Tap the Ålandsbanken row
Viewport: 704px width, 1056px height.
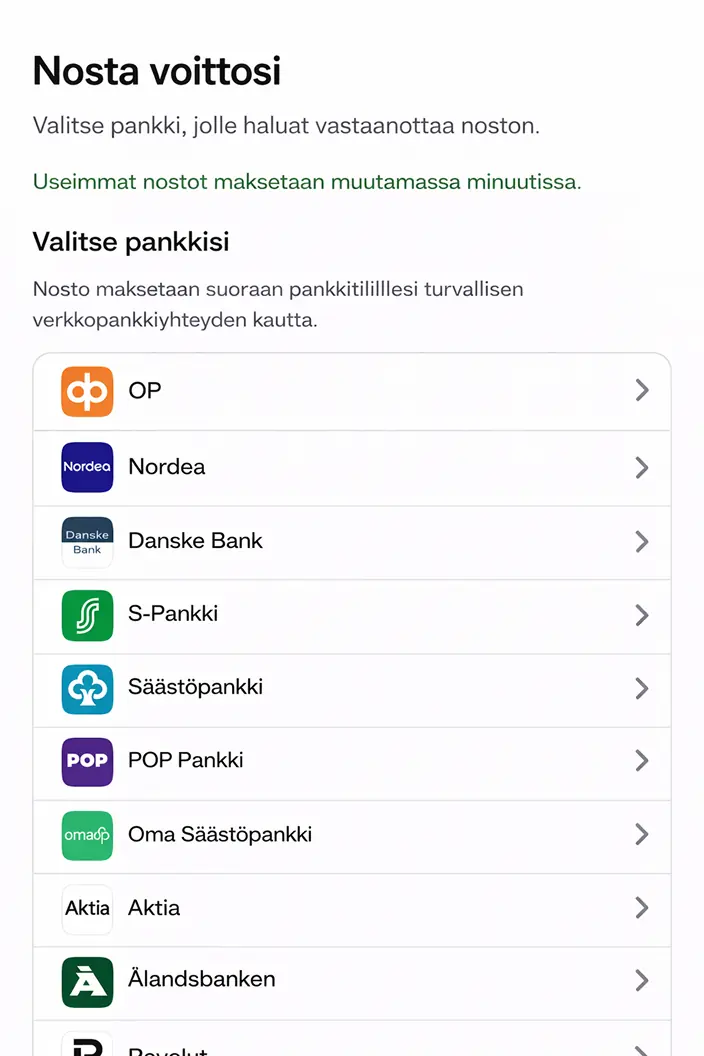tap(351, 981)
